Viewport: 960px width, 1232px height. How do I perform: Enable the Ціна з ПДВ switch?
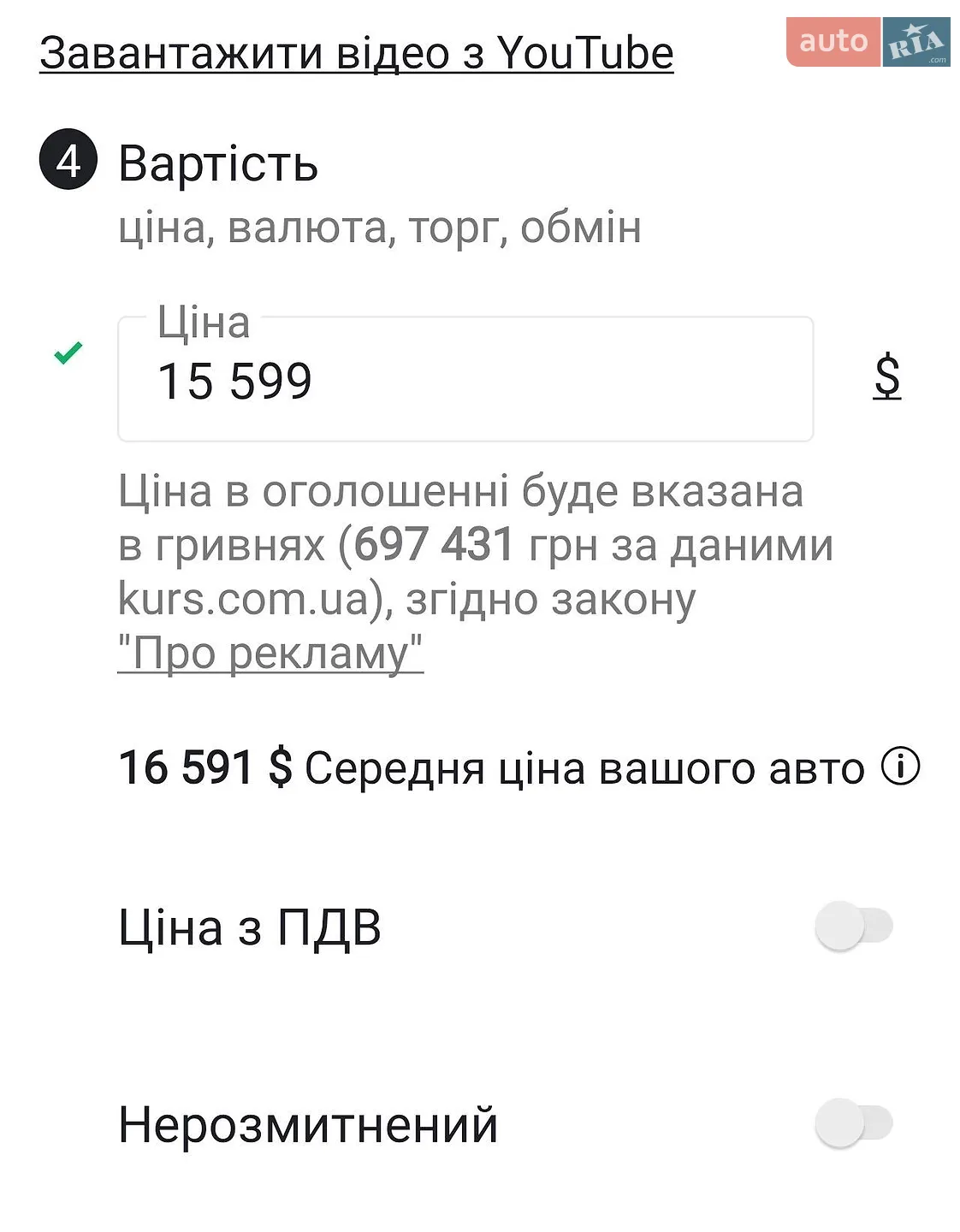tap(853, 926)
